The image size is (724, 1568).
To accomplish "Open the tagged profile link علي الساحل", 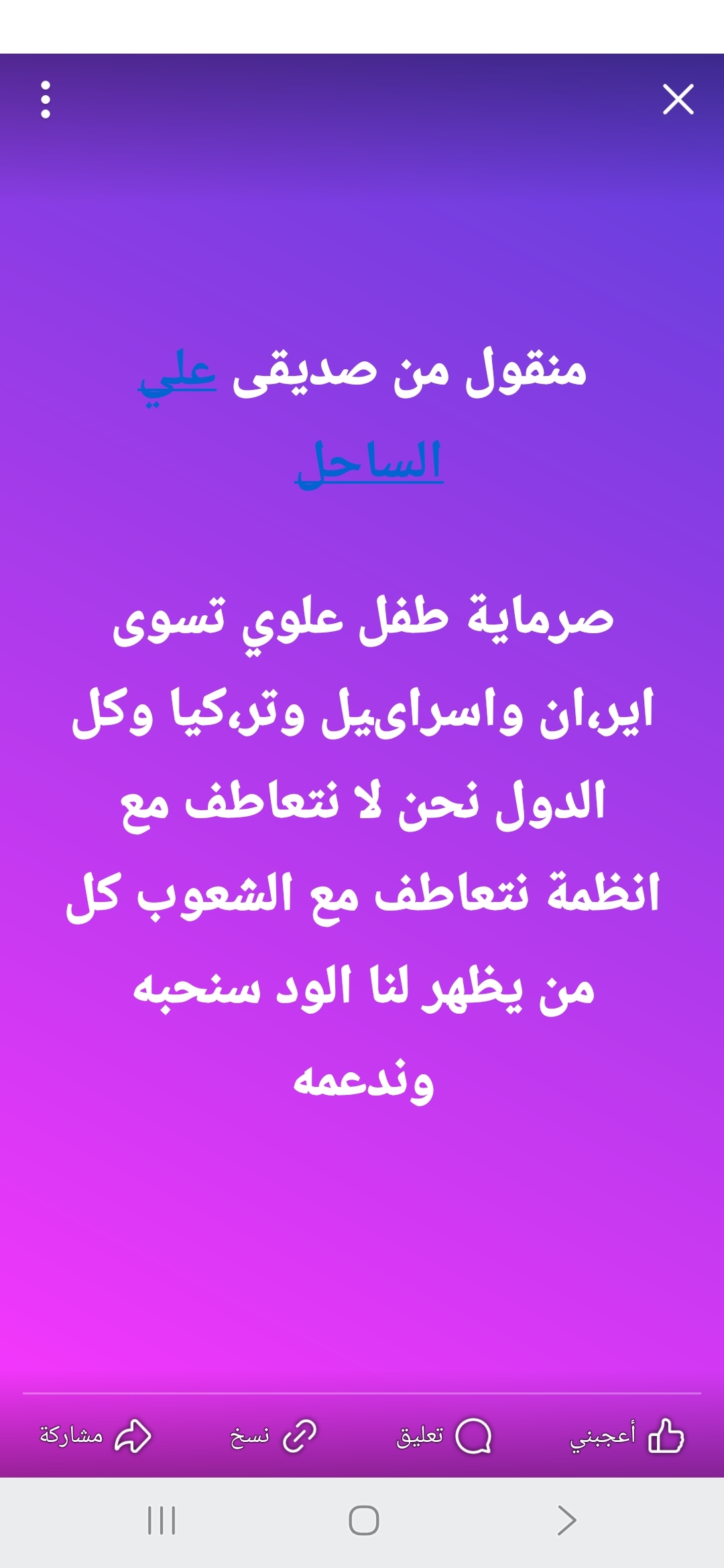I will (x=369, y=462).
